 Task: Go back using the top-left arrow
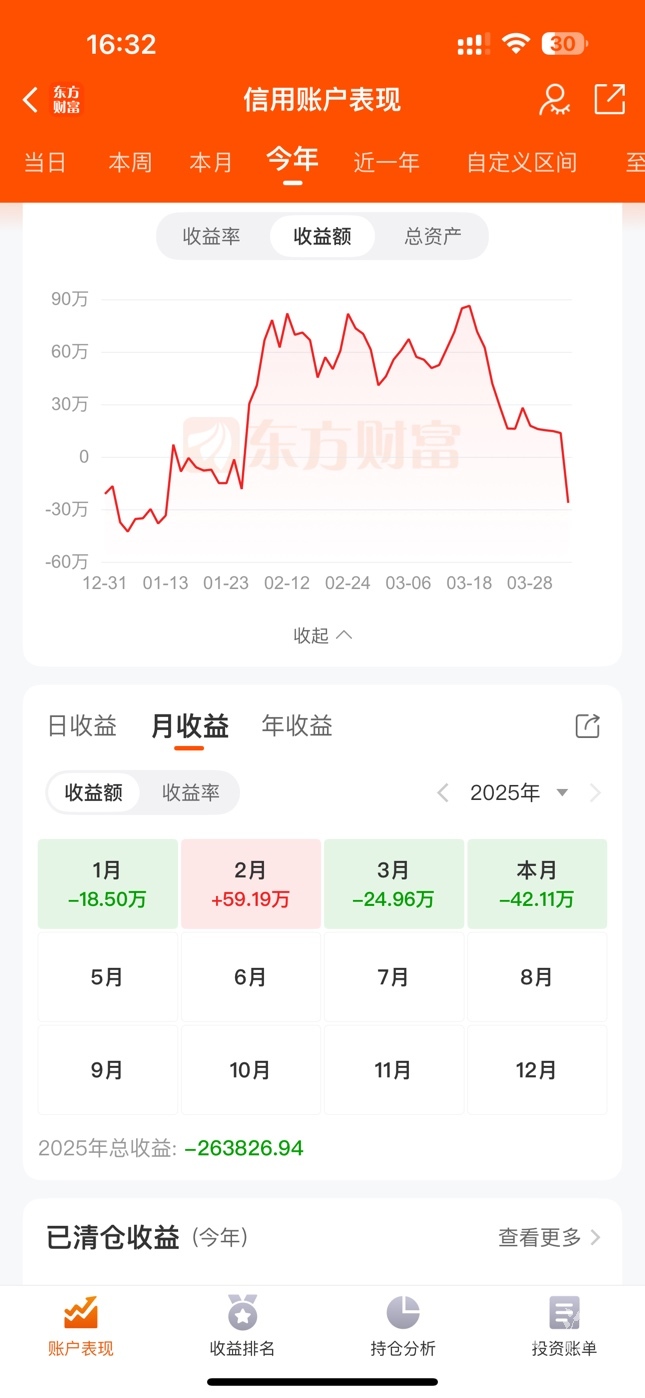tap(31, 99)
